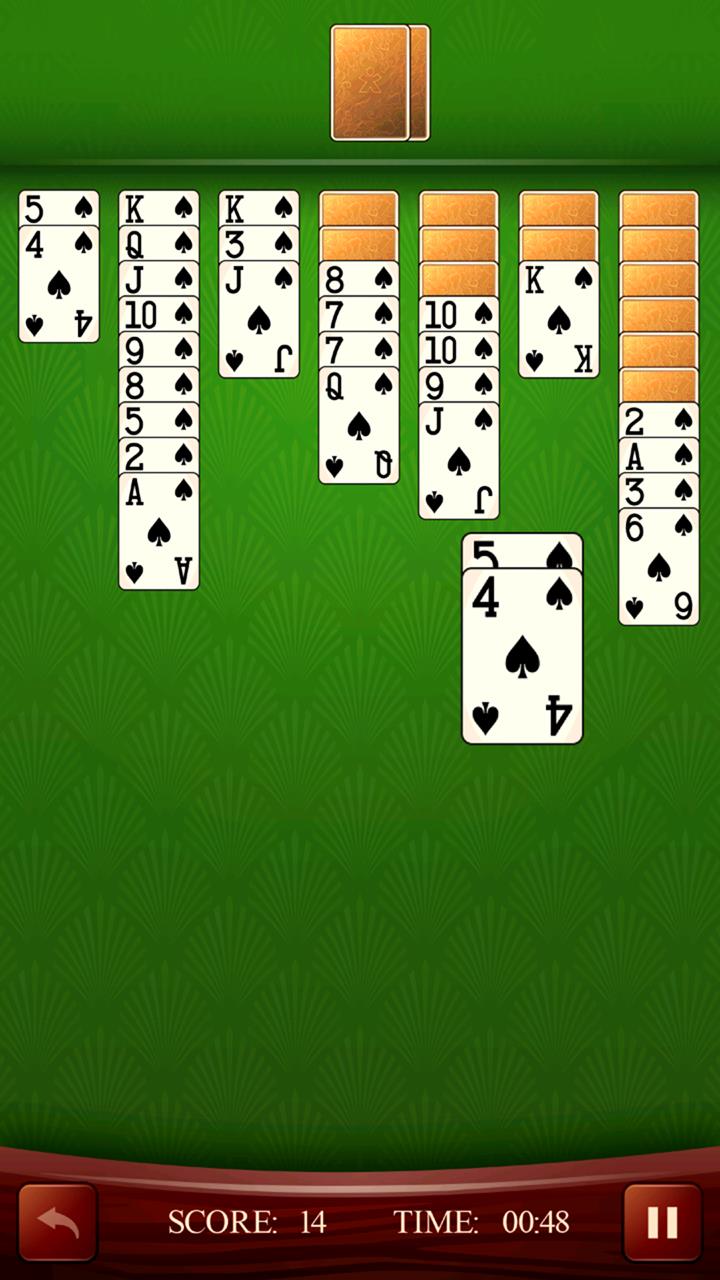Tap the jack in the fifth column
The height and width of the screenshot is (1280, 720).
(459, 460)
